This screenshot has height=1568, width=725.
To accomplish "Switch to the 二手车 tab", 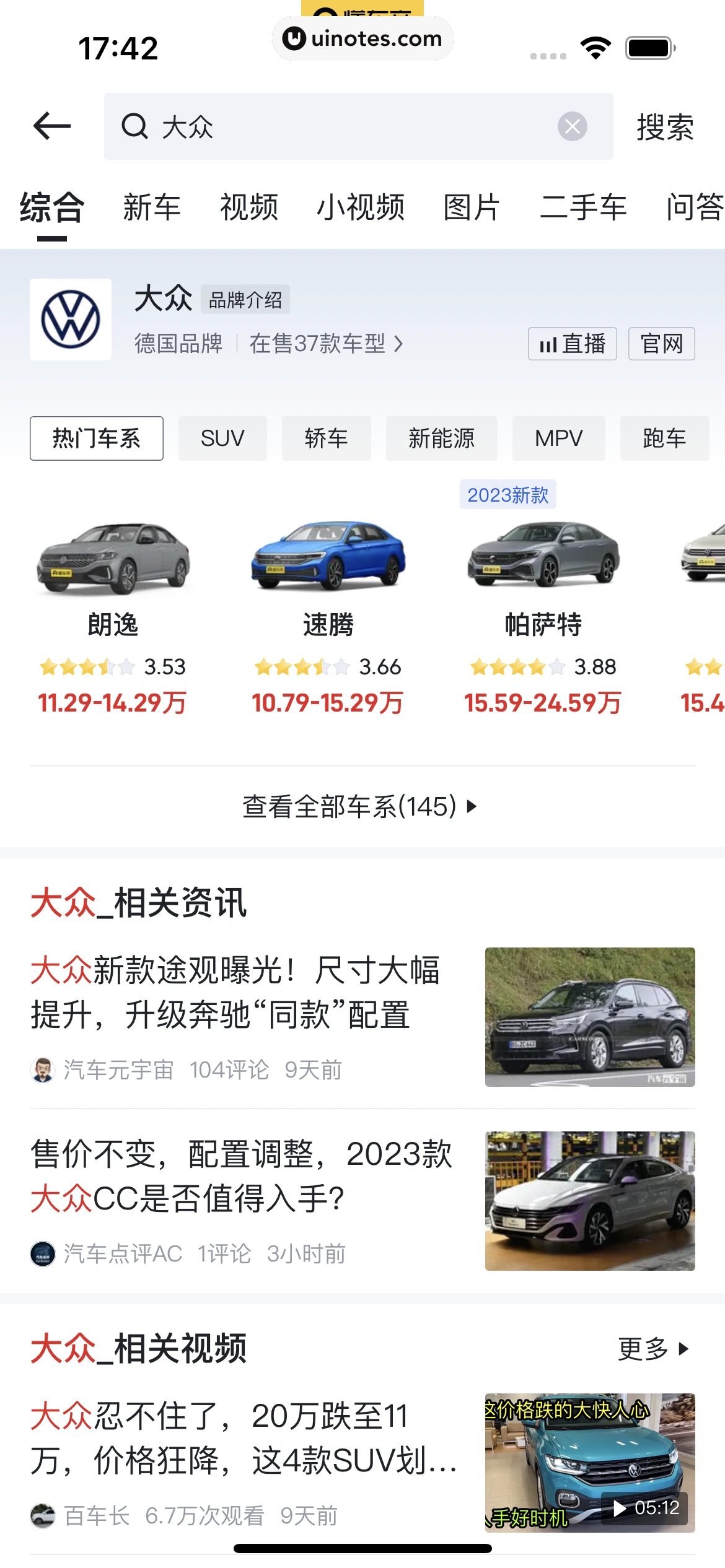I will pos(583,207).
